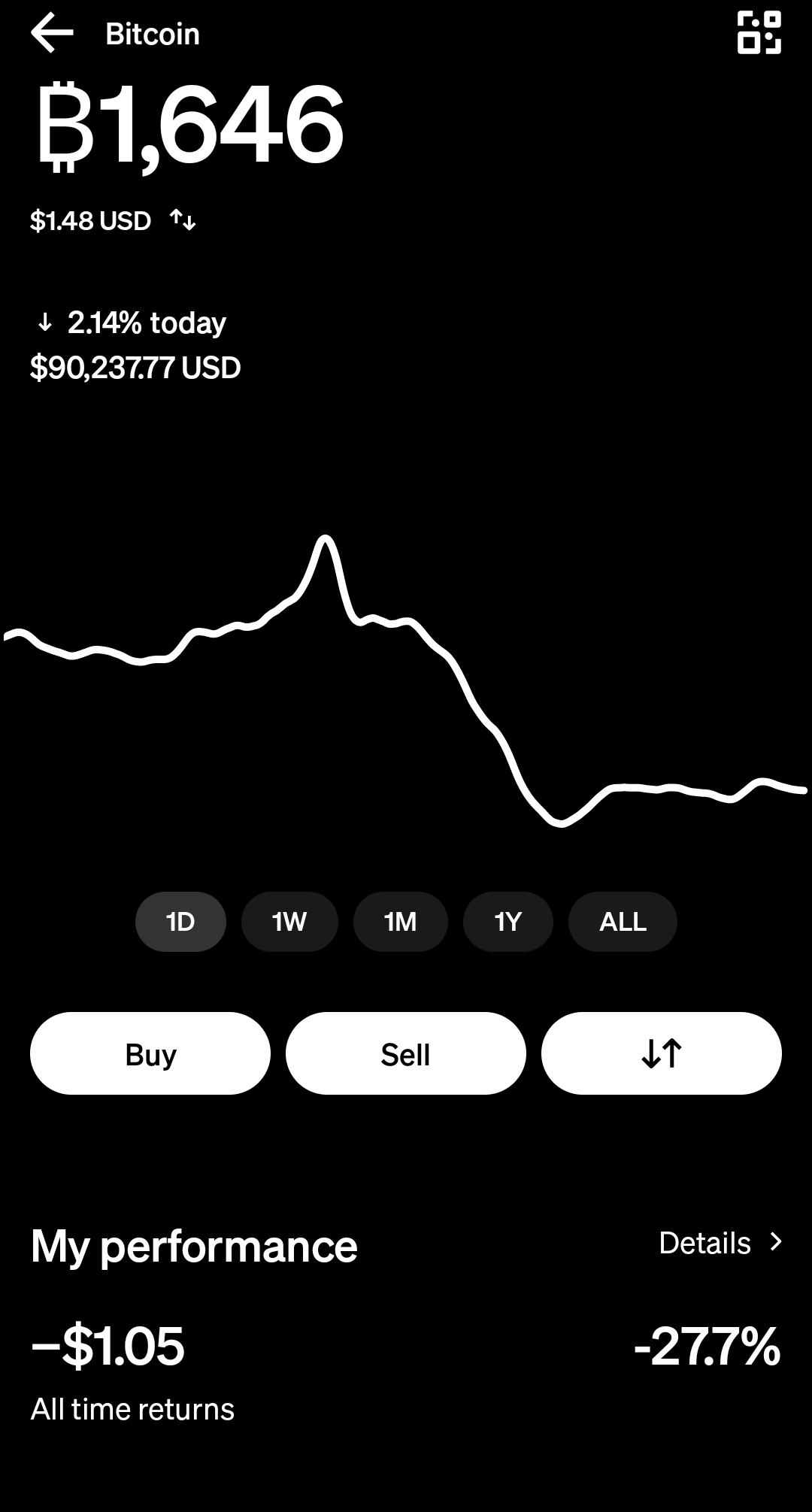The height and width of the screenshot is (1512, 812).
Task: Go back using the arrow
Action: click(x=52, y=34)
